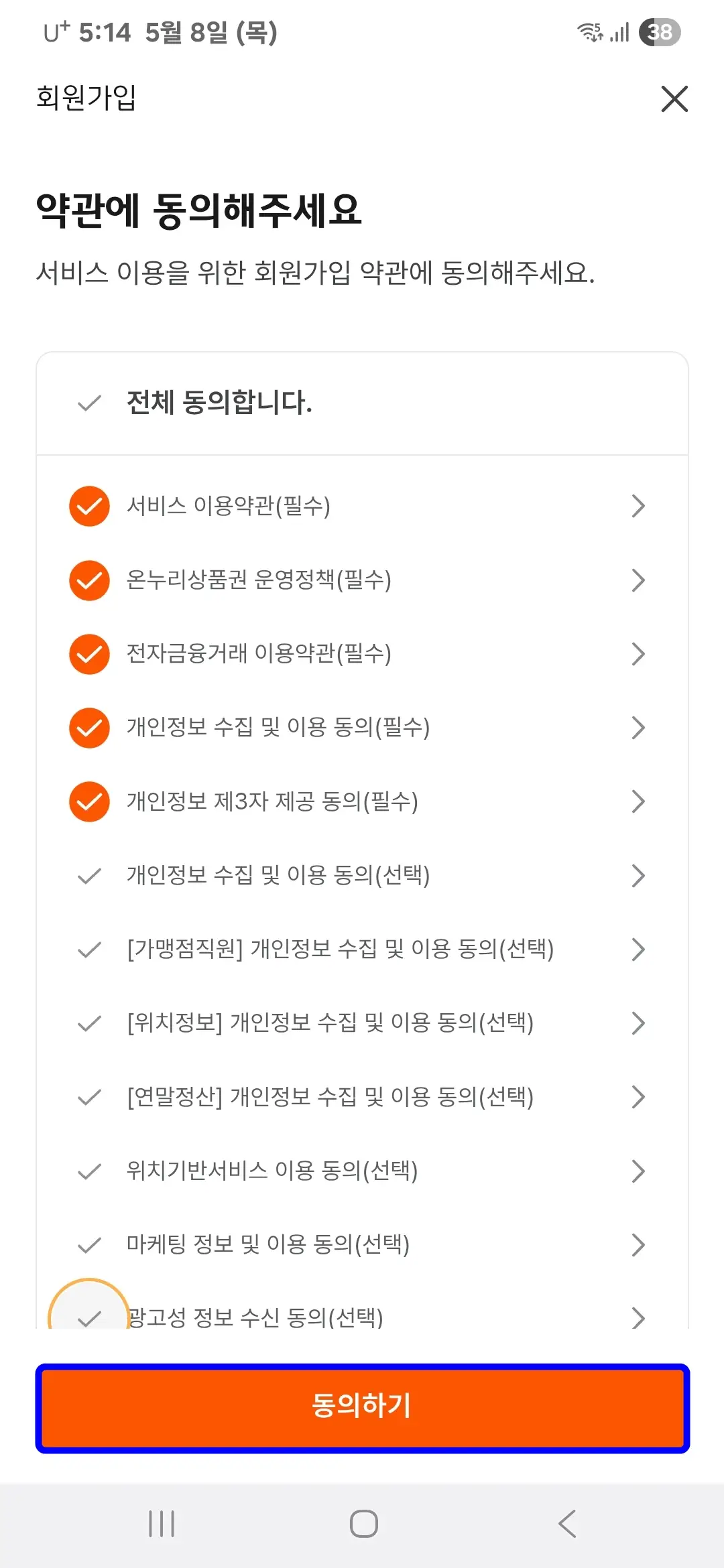This screenshot has height=1568, width=724.
Task: Toggle [가맹점직원] 개인정보 수집 동의 checkbox
Action: tap(88, 949)
